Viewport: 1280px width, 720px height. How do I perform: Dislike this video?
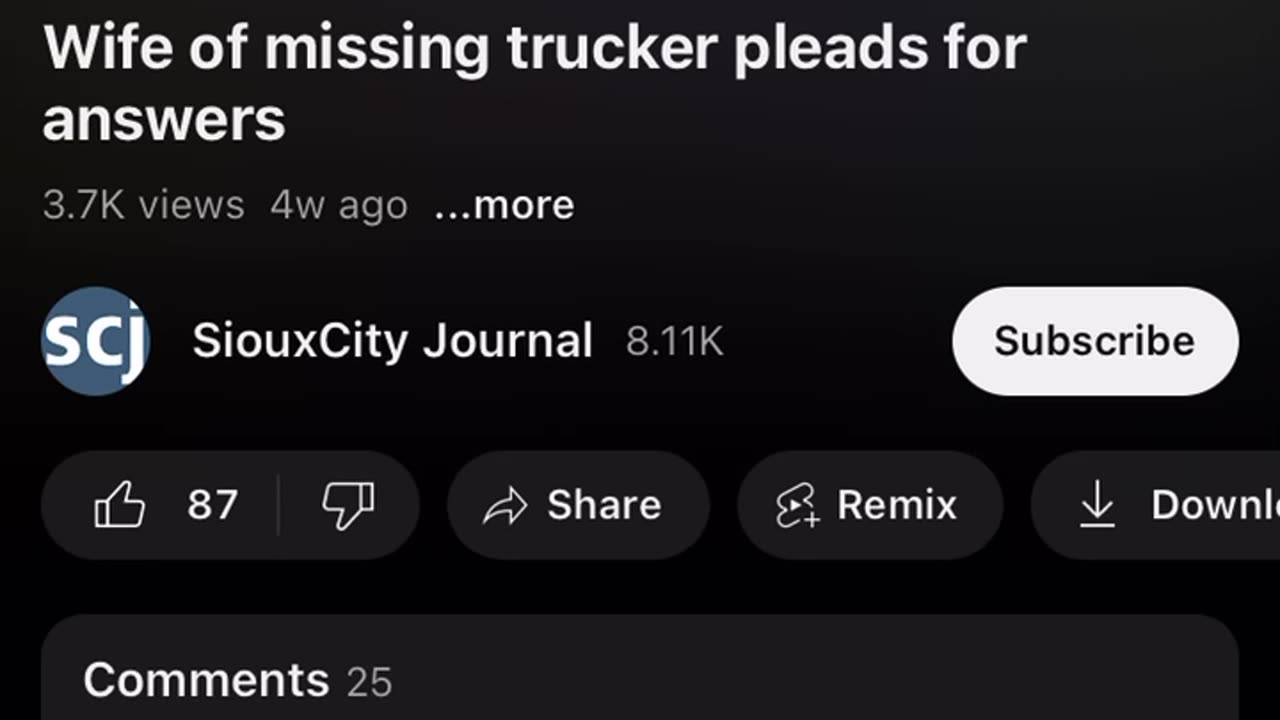348,505
